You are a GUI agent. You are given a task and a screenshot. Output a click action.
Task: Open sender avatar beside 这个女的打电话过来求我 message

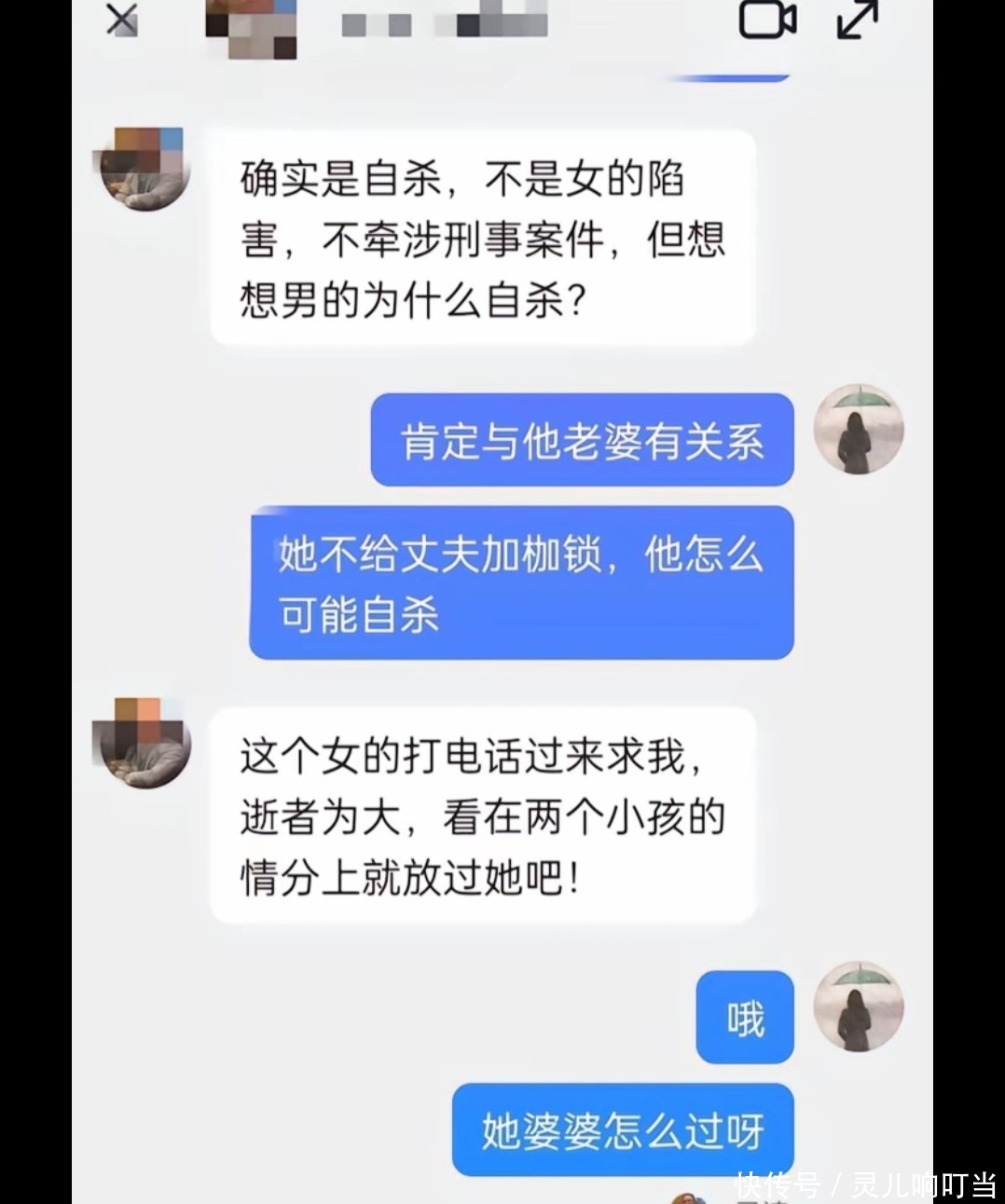tap(143, 743)
